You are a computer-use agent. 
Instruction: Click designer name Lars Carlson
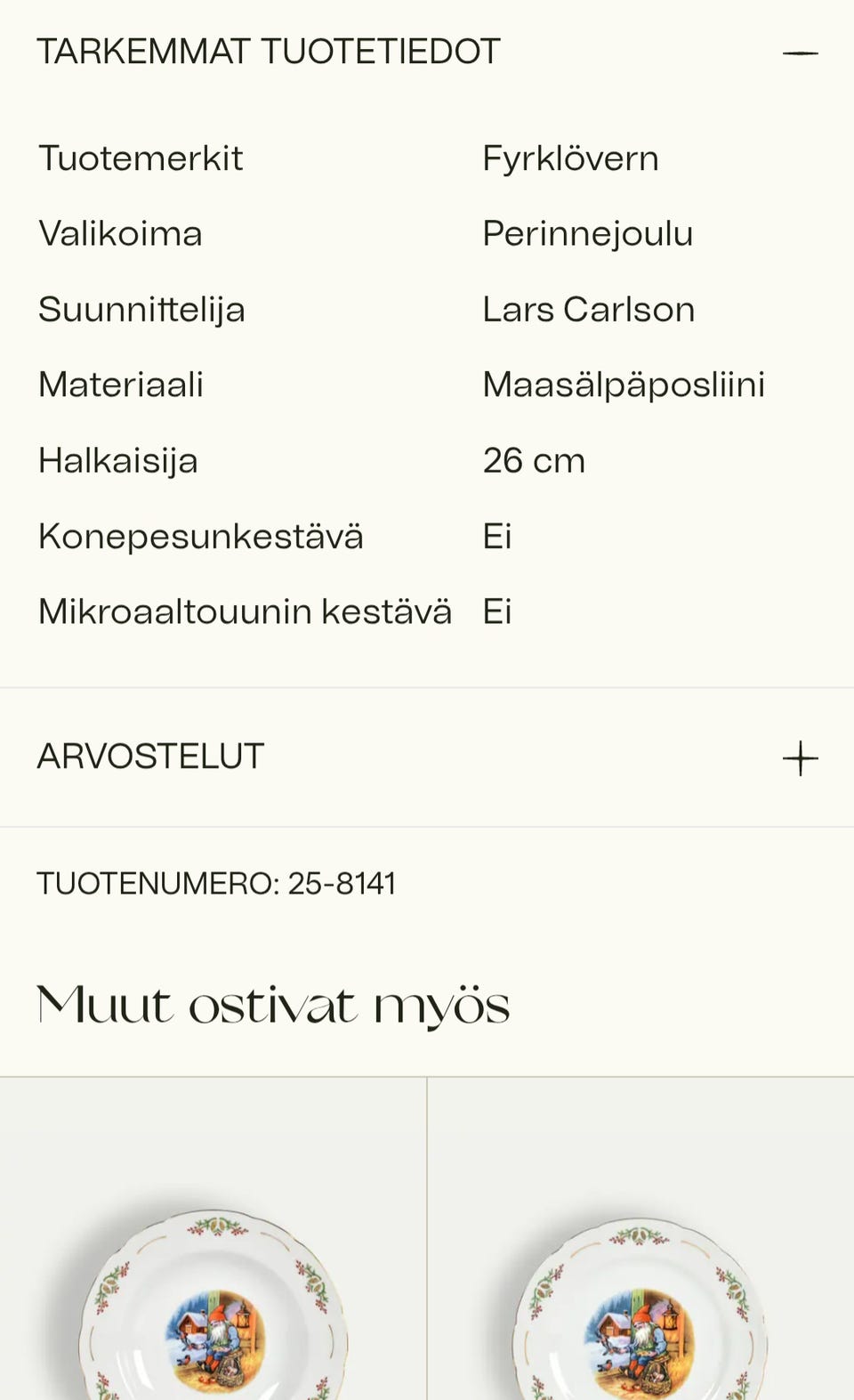point(588,309)
